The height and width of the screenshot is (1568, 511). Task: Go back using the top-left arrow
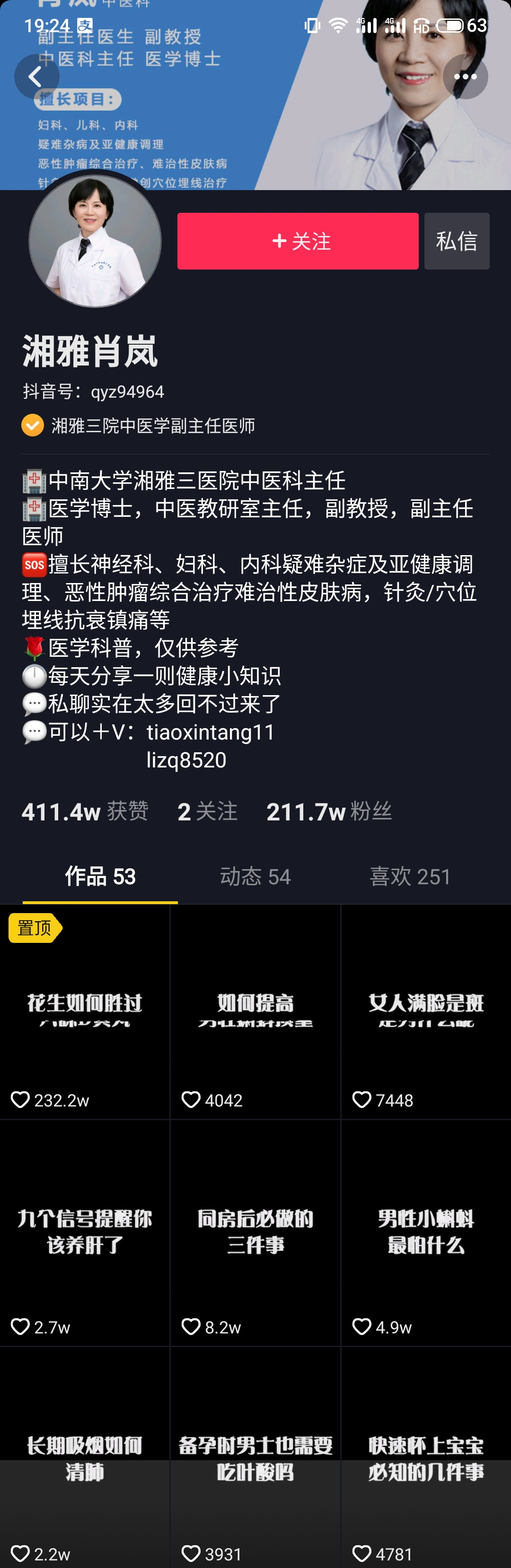pyautogui.click(x=36, y=77)
